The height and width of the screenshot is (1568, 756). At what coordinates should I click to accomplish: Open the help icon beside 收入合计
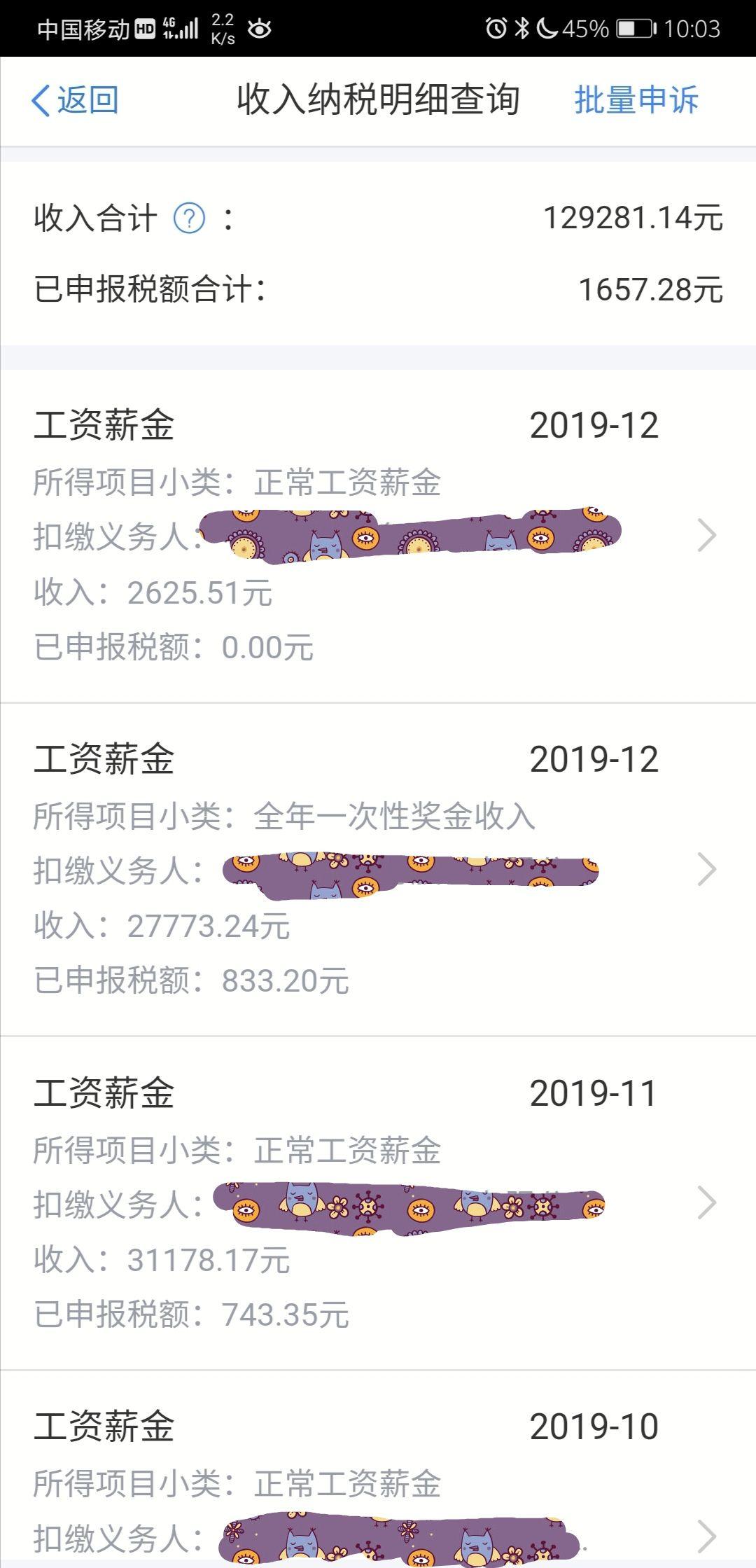coord(189,218)
